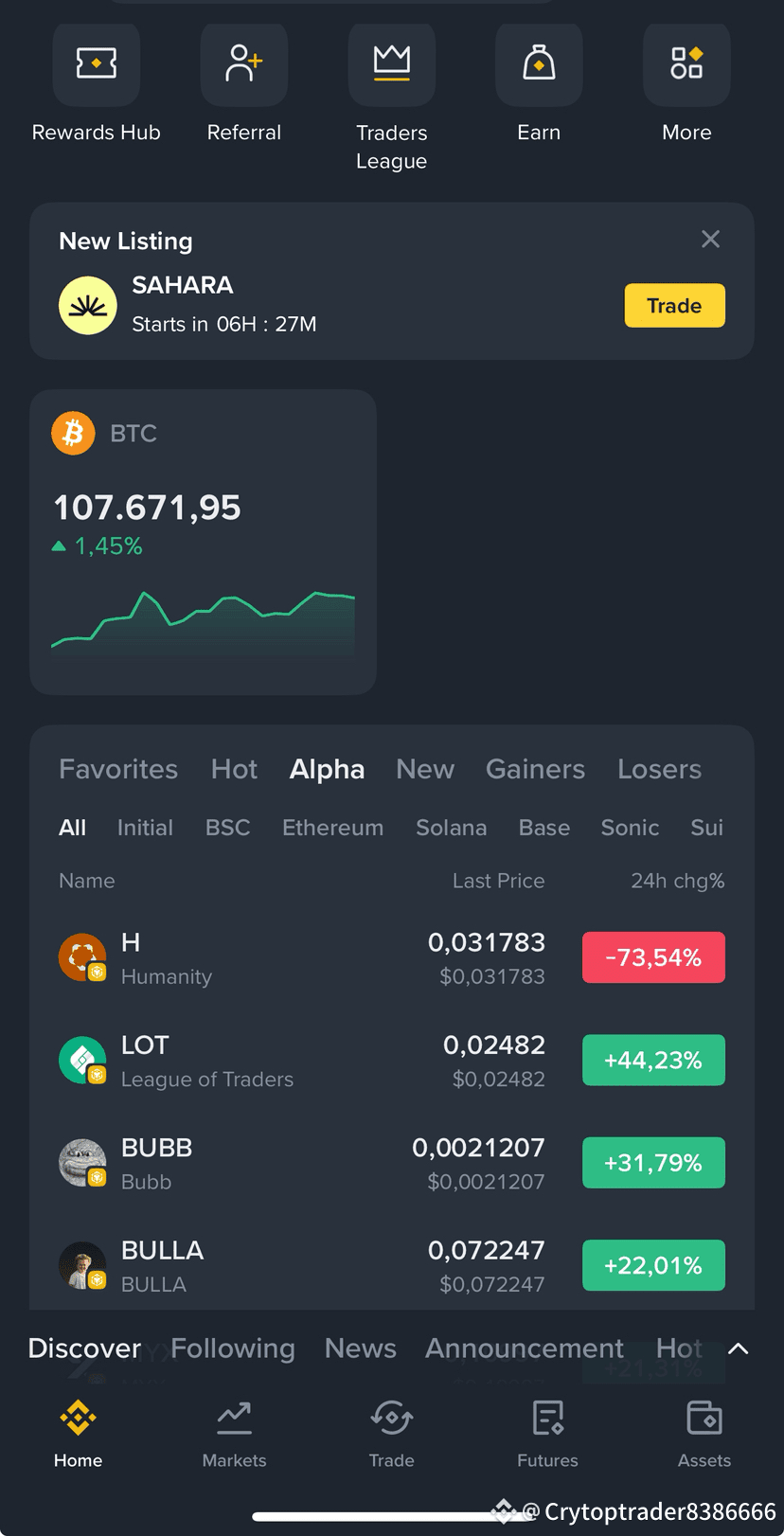Open the BUBB token row

392,1163
